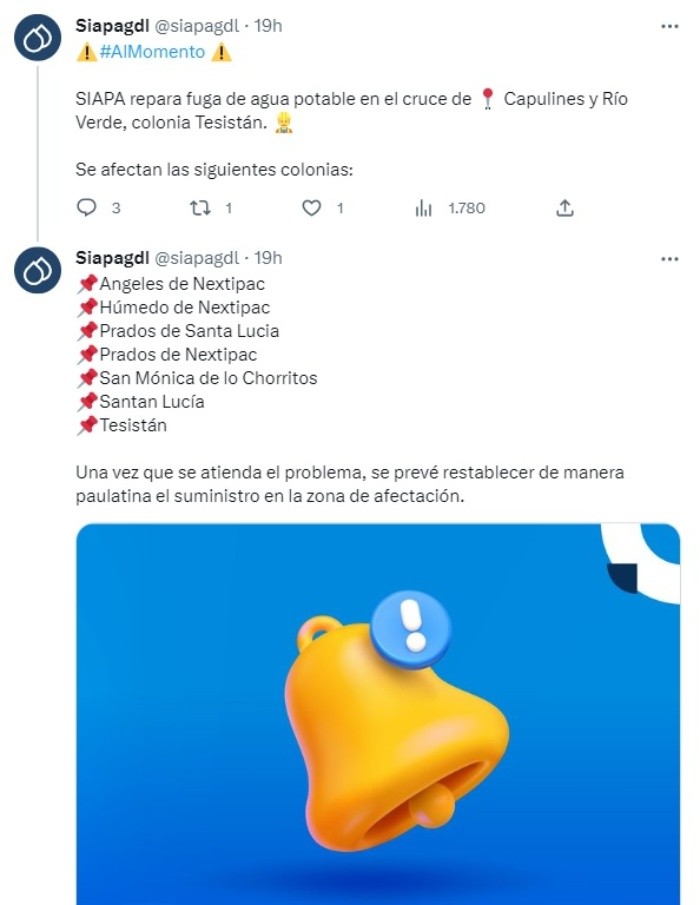Viewport: 700px width, 905px height.
Task: Open overflow menu on the colonias list tweet
Action: pos(669,258)
